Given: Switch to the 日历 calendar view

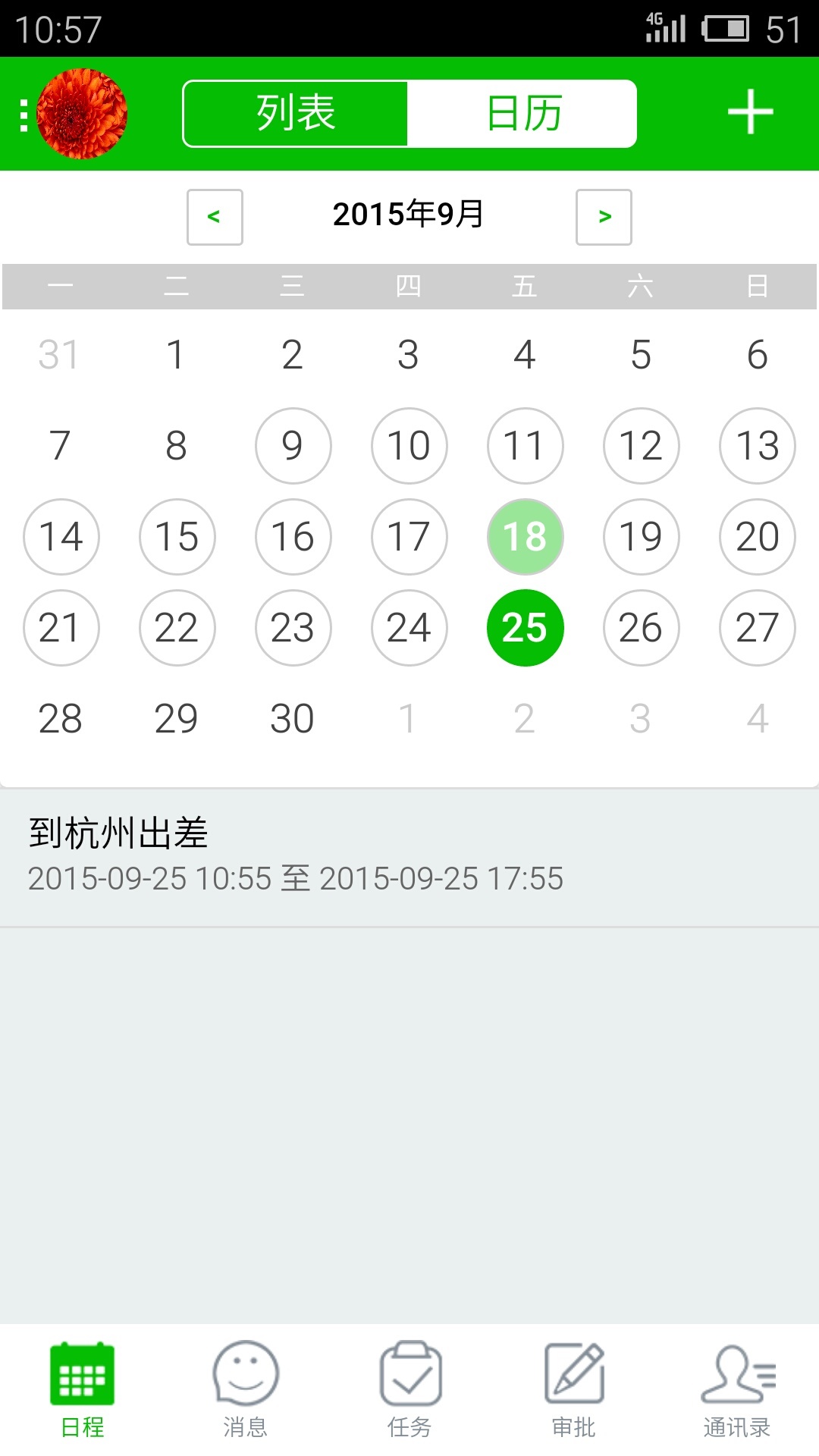Looking at the screenshot, I should click(523, 112).
